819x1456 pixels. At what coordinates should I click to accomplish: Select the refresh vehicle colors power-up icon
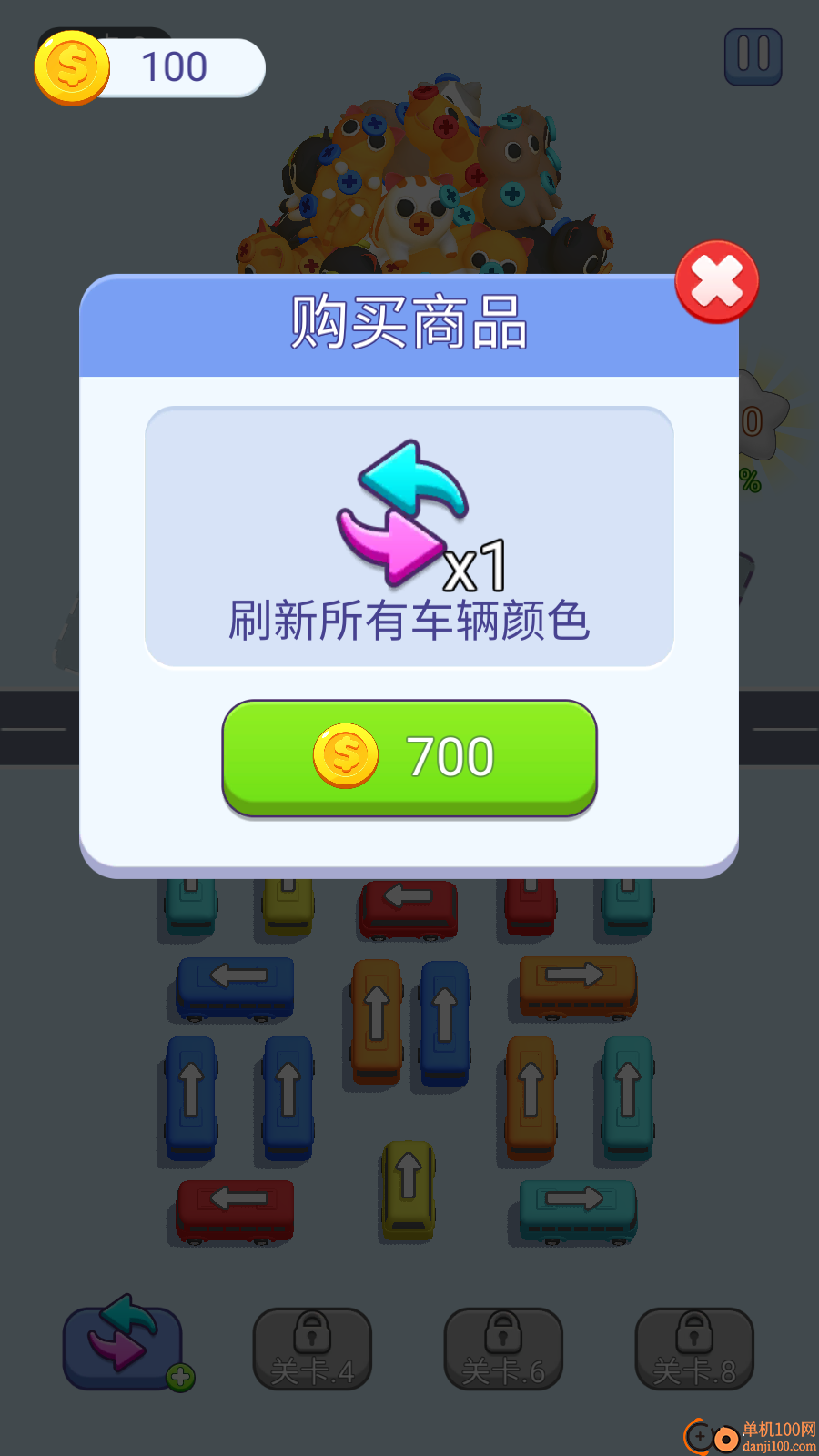(121, 1347)
